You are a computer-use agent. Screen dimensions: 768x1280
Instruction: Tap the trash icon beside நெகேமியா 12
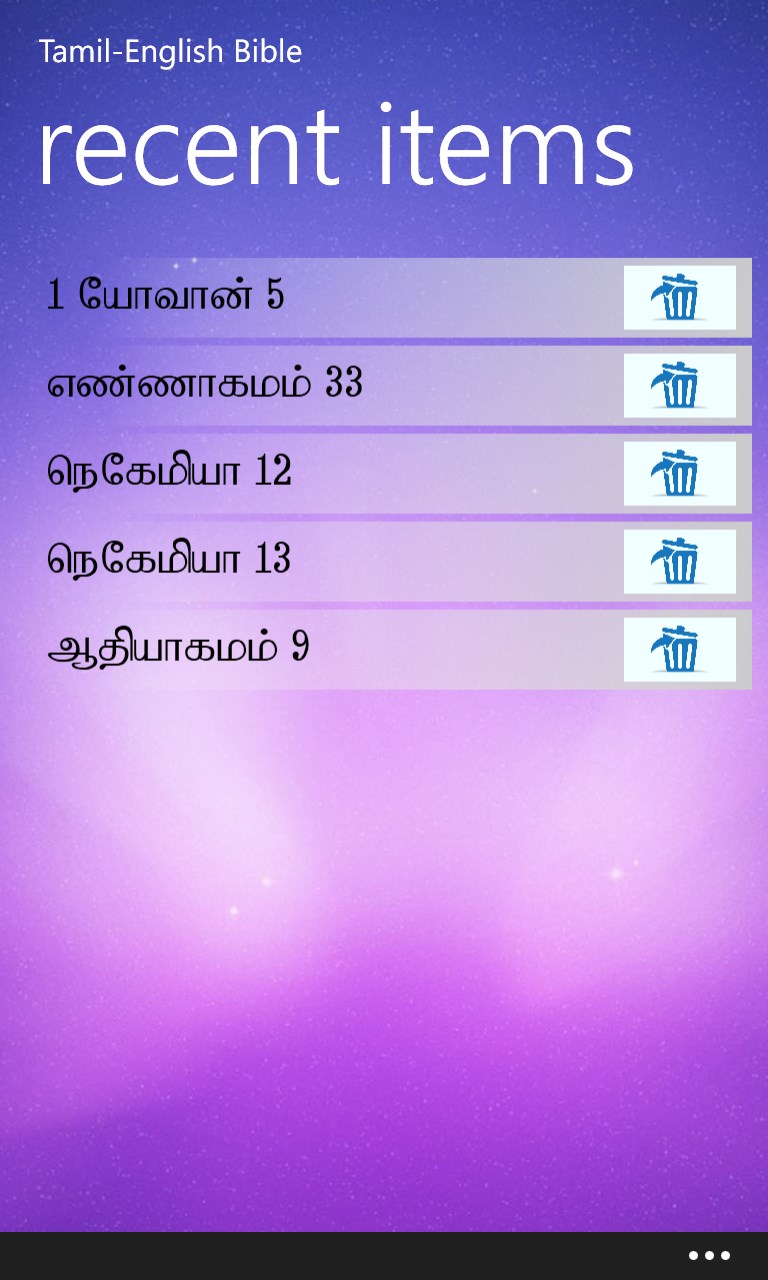click(x=680, y=473)
